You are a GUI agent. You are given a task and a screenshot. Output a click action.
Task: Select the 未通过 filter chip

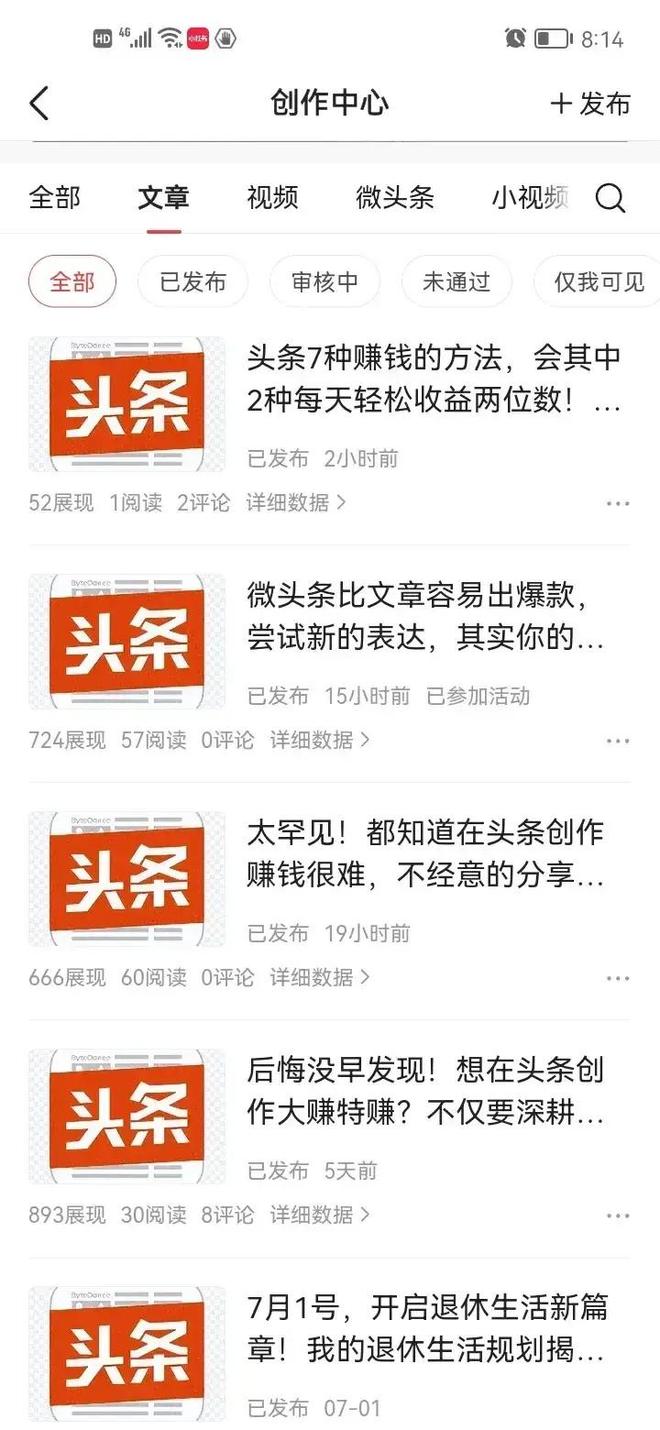[457, 282]
